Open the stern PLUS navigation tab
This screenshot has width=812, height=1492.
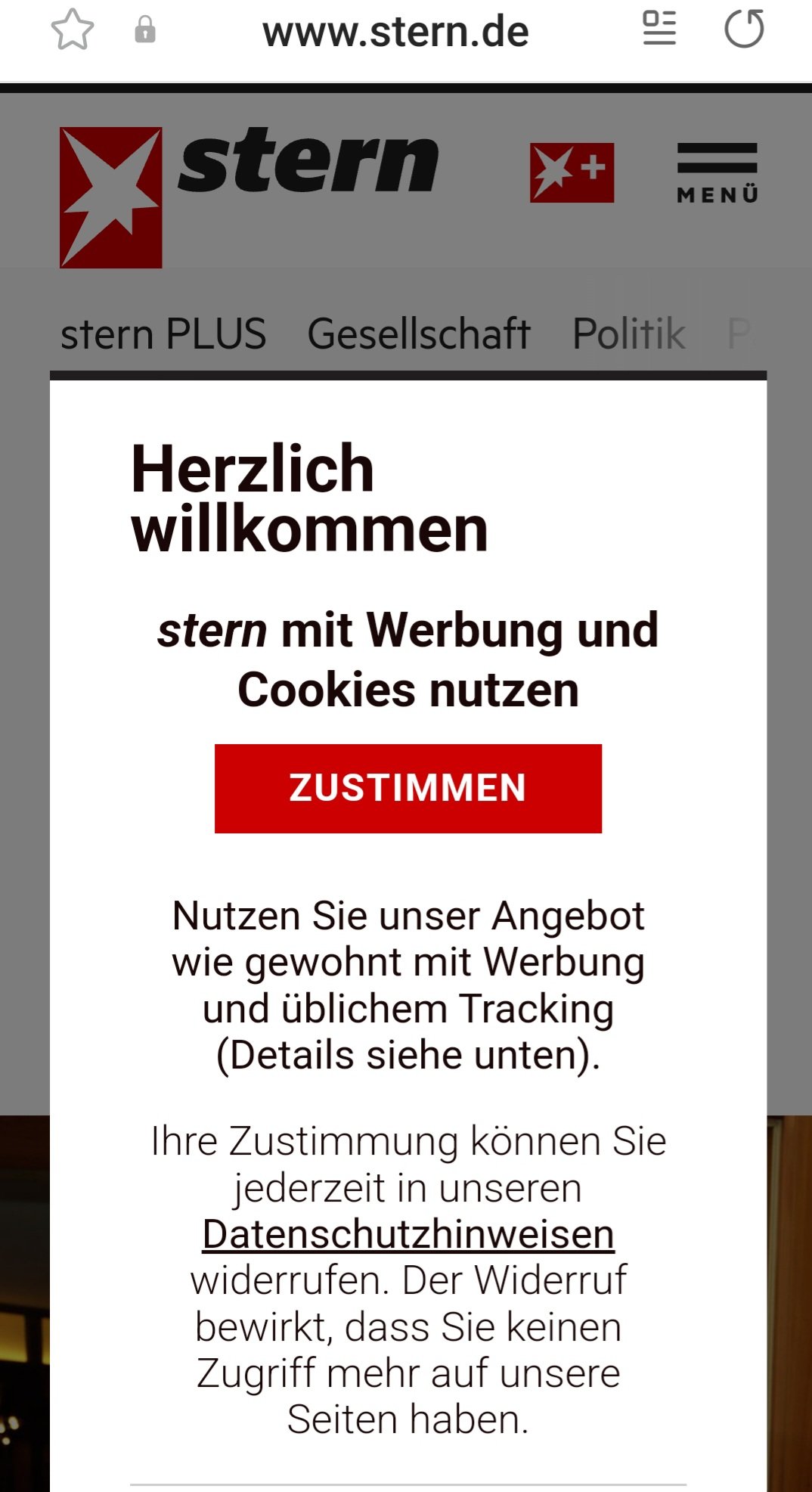point(163,333)
